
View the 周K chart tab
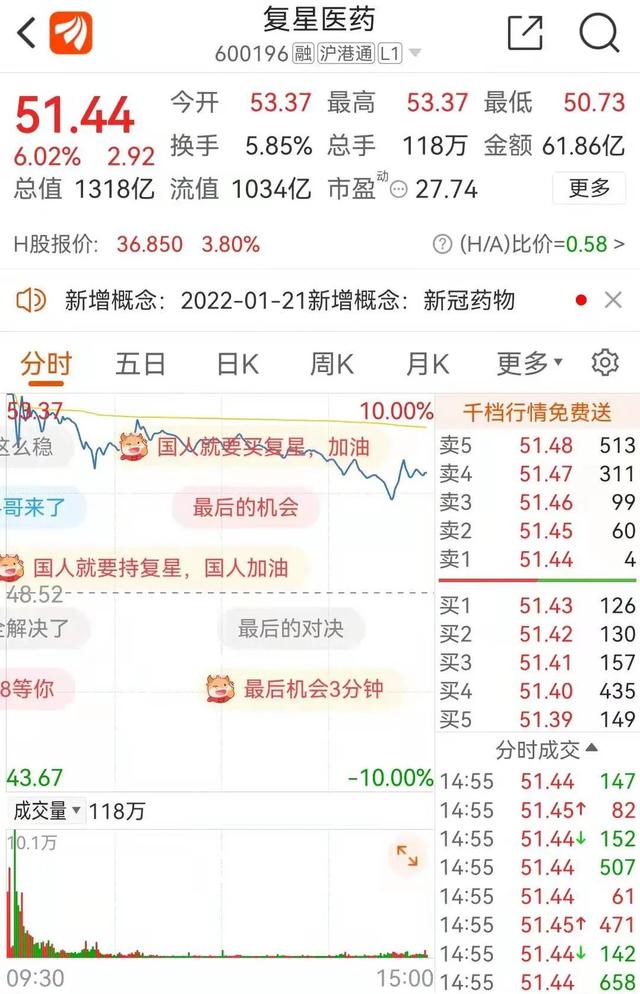331,364
